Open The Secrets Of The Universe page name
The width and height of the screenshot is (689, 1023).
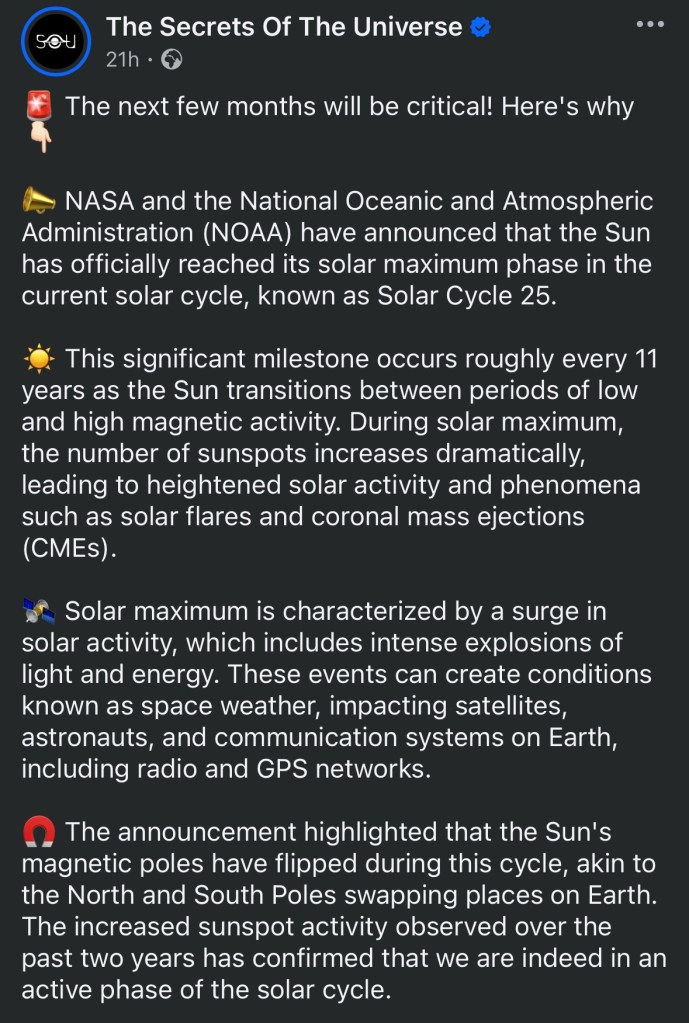point(284,26)
